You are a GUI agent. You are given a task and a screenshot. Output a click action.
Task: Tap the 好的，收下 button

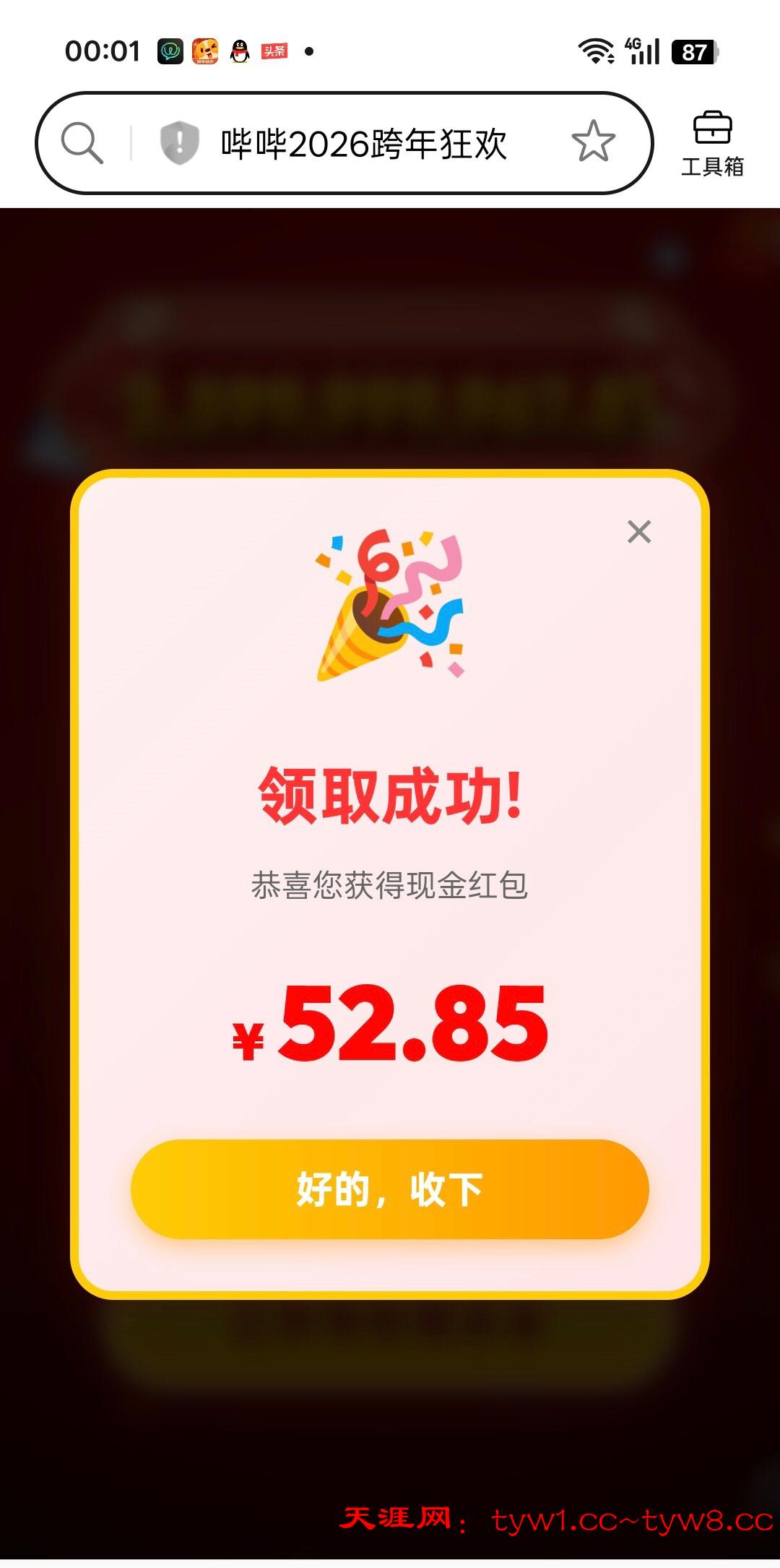389,1189
